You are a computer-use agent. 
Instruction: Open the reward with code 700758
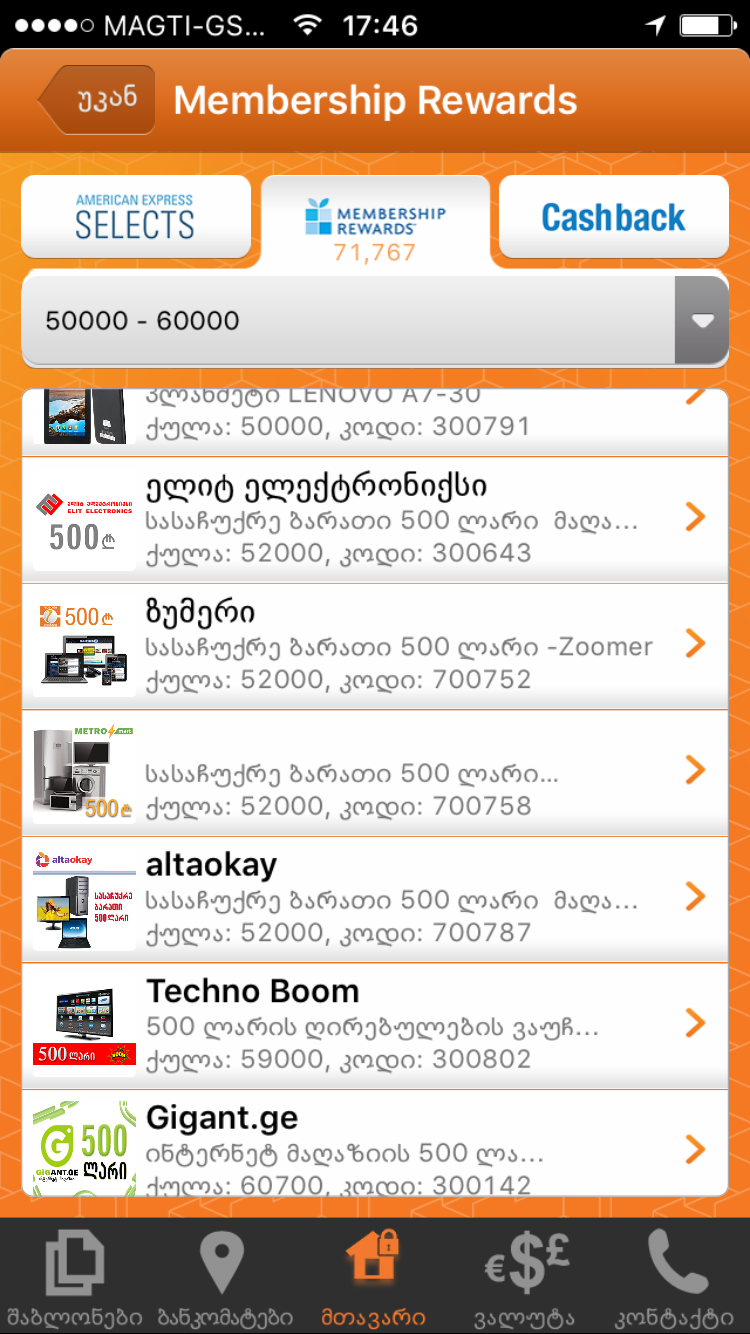pyautogui.click(x=375, y=772)
